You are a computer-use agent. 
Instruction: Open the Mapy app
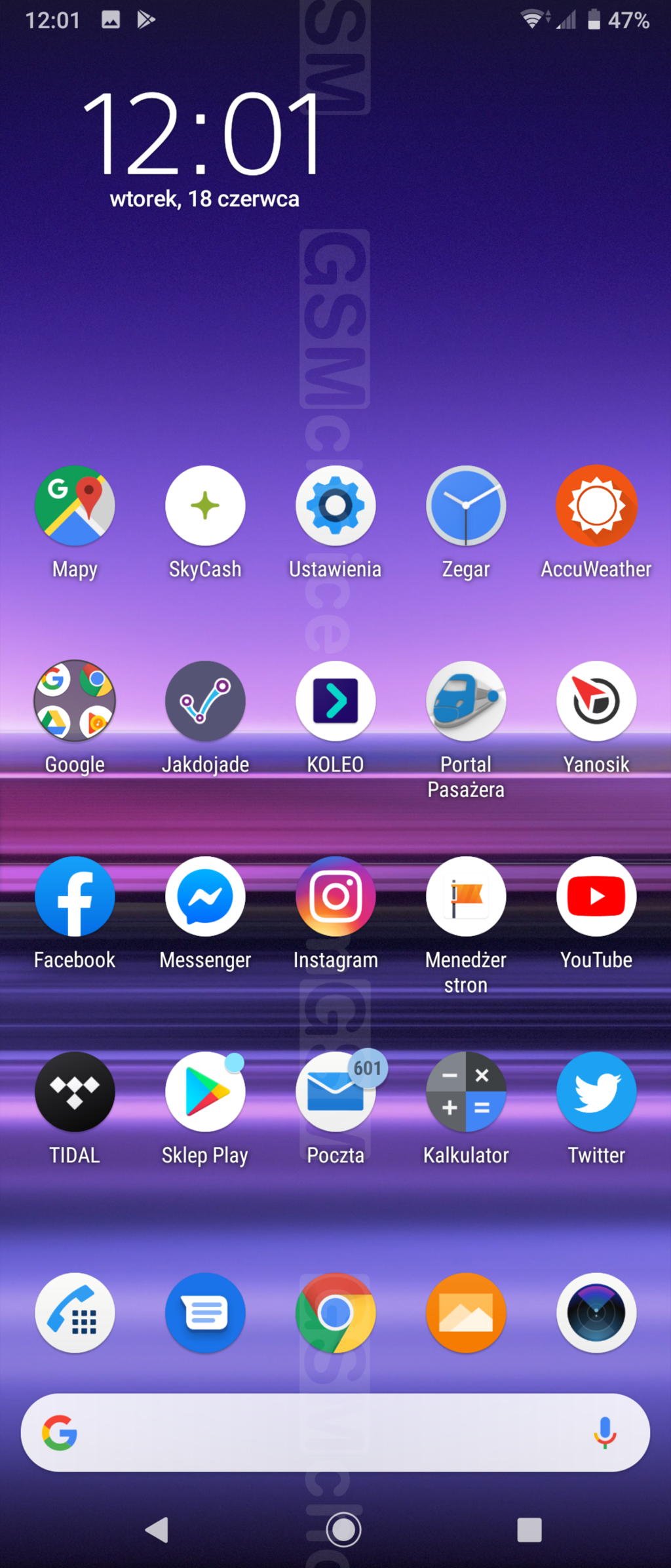tap(75, 505)
